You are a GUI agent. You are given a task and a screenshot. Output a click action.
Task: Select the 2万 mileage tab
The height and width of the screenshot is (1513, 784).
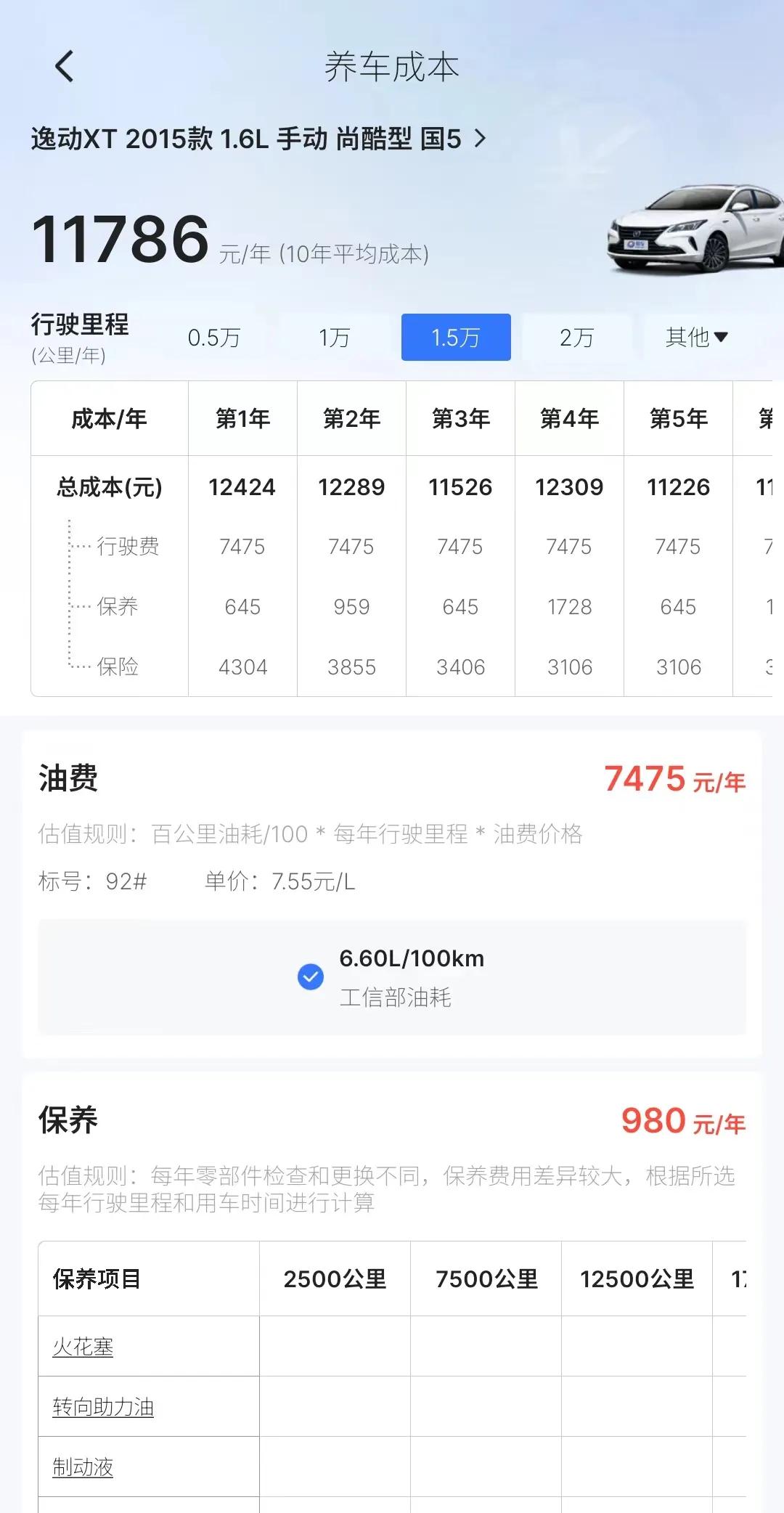[x=577, y=336]
